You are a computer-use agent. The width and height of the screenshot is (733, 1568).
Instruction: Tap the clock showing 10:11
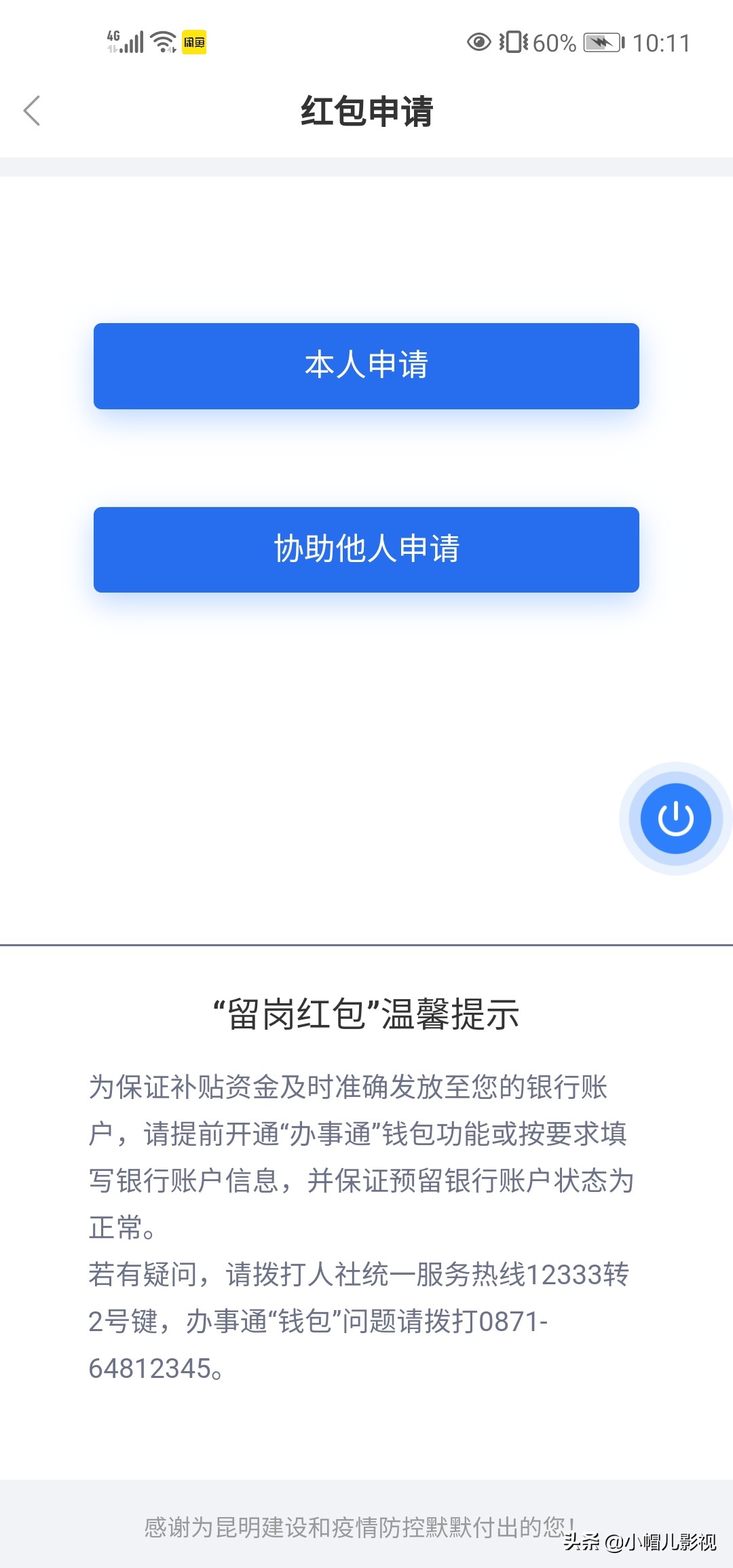click(662, 42)
